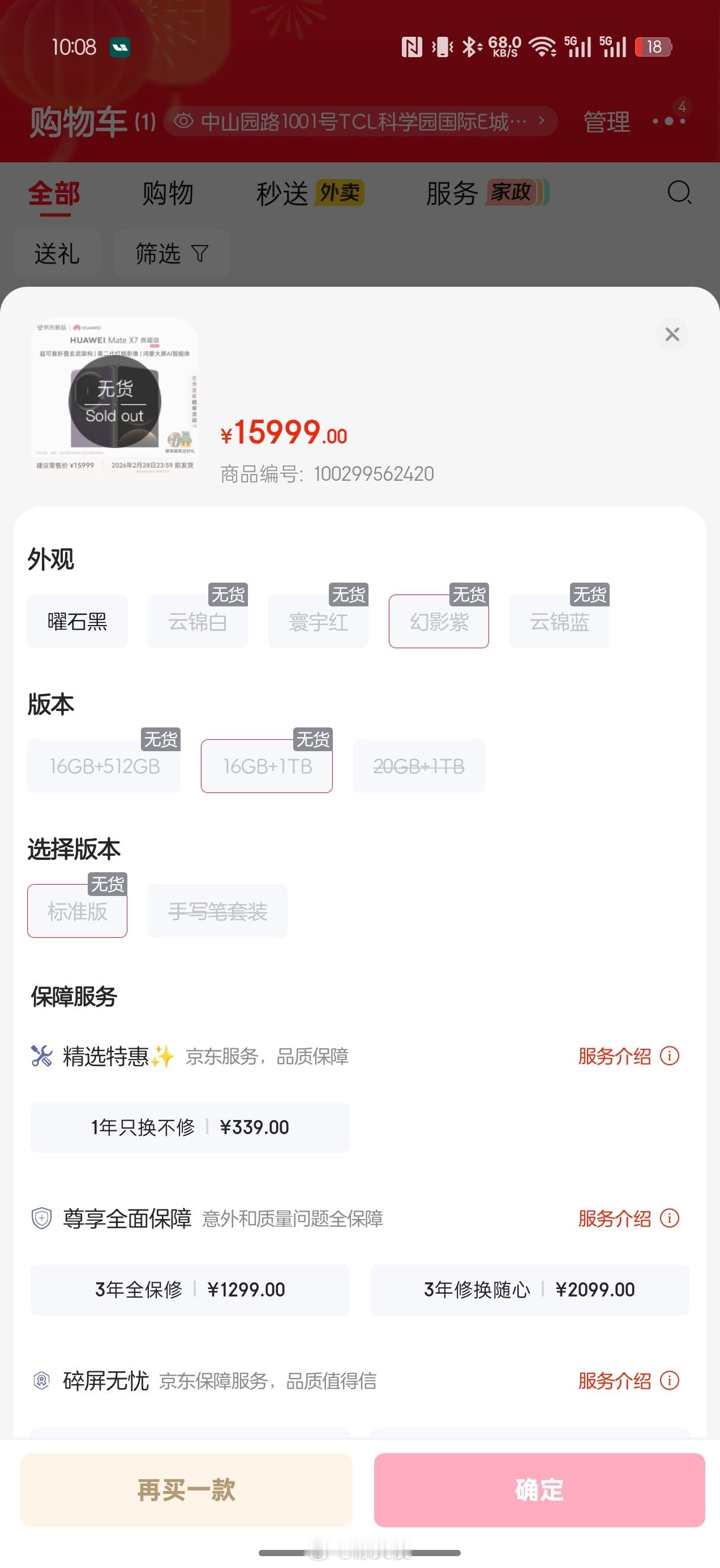720x1568 pixels.
Task: Open the search icon
Action: pos(679,193)
